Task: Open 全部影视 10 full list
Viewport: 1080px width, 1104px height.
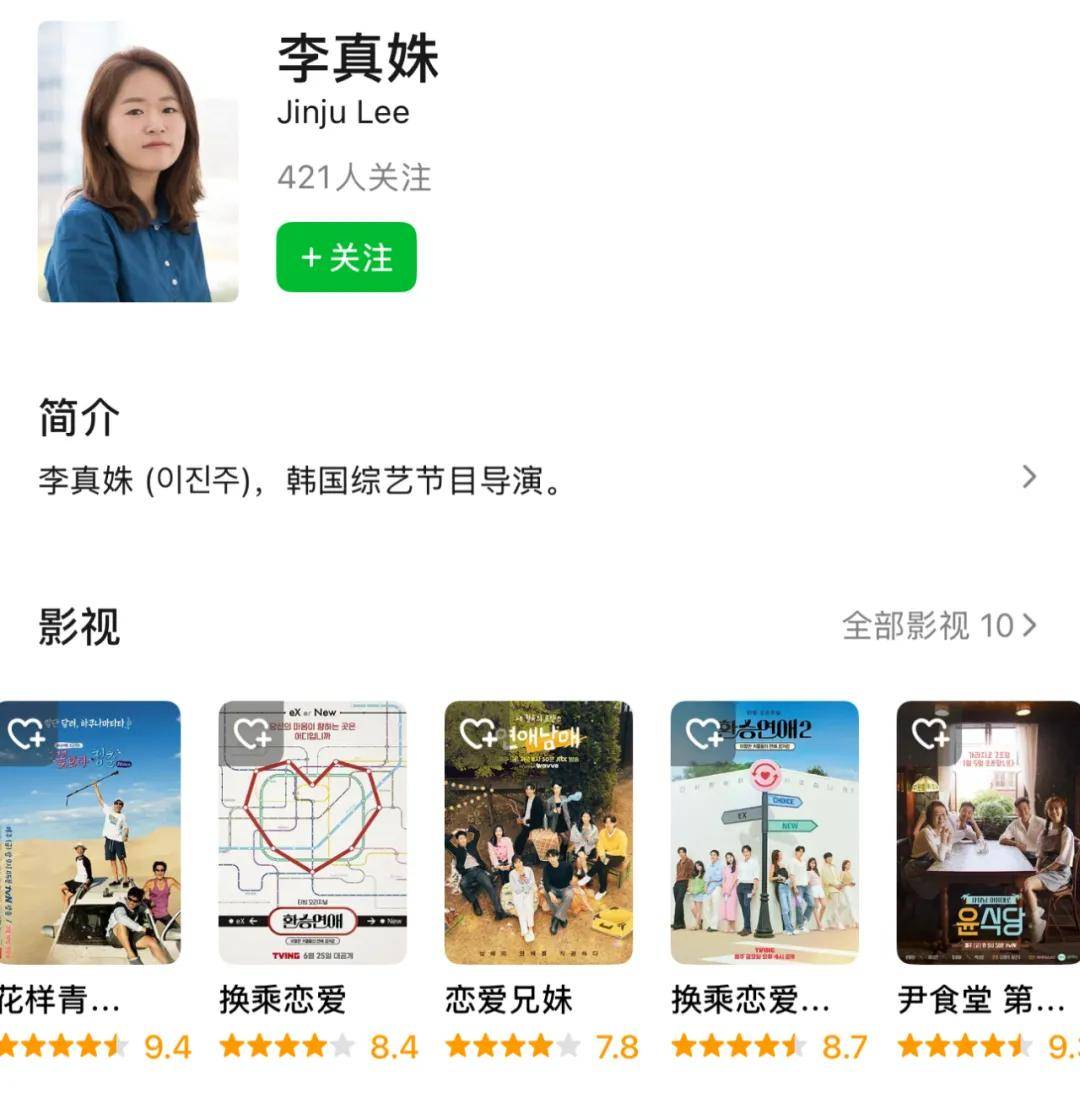Action: click(x=938, y=626)
